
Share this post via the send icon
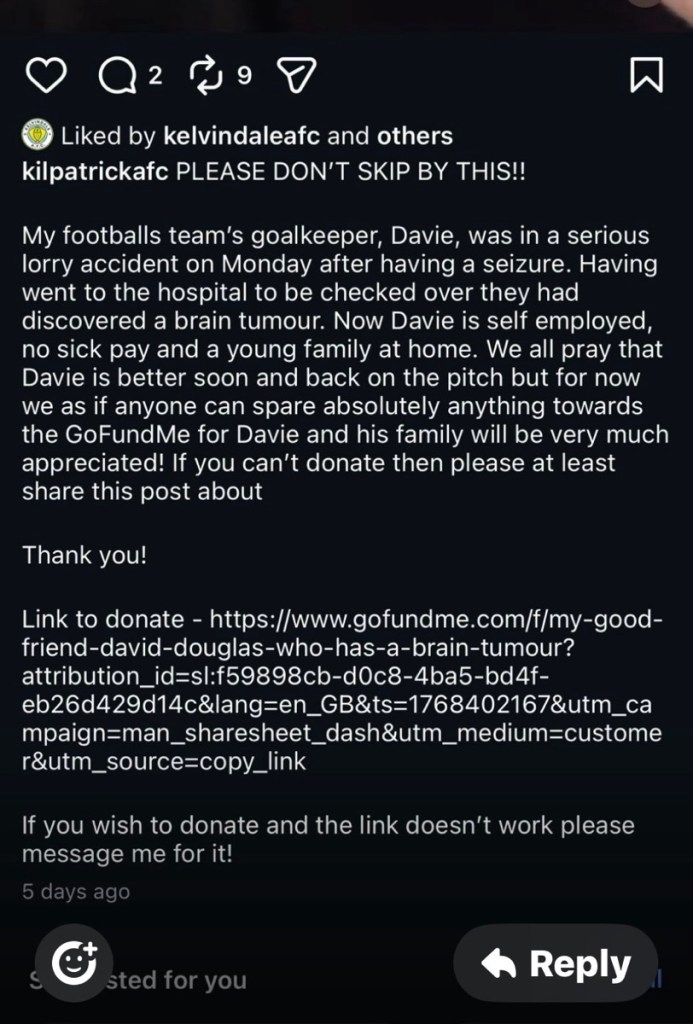pos(295,75)
